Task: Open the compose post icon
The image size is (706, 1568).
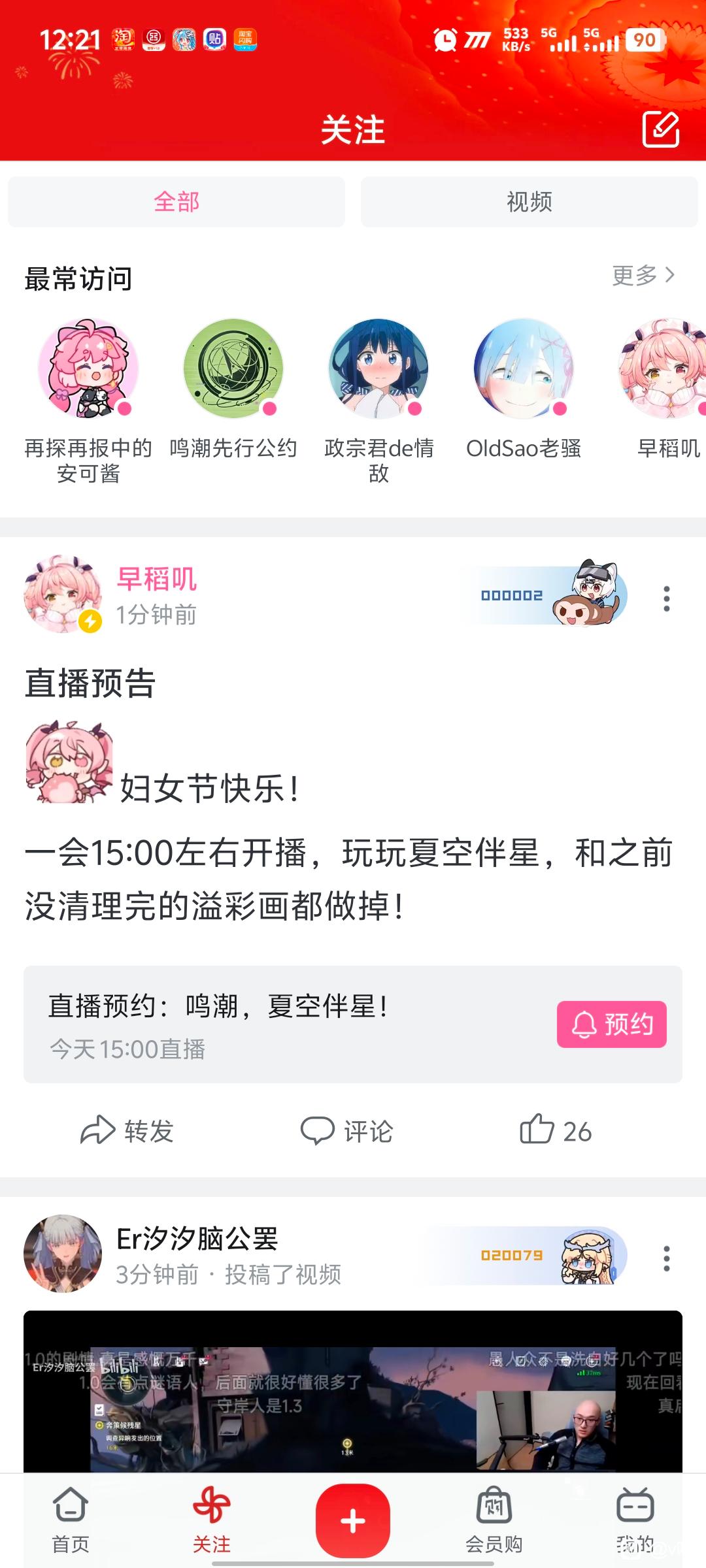Action: 661,129
